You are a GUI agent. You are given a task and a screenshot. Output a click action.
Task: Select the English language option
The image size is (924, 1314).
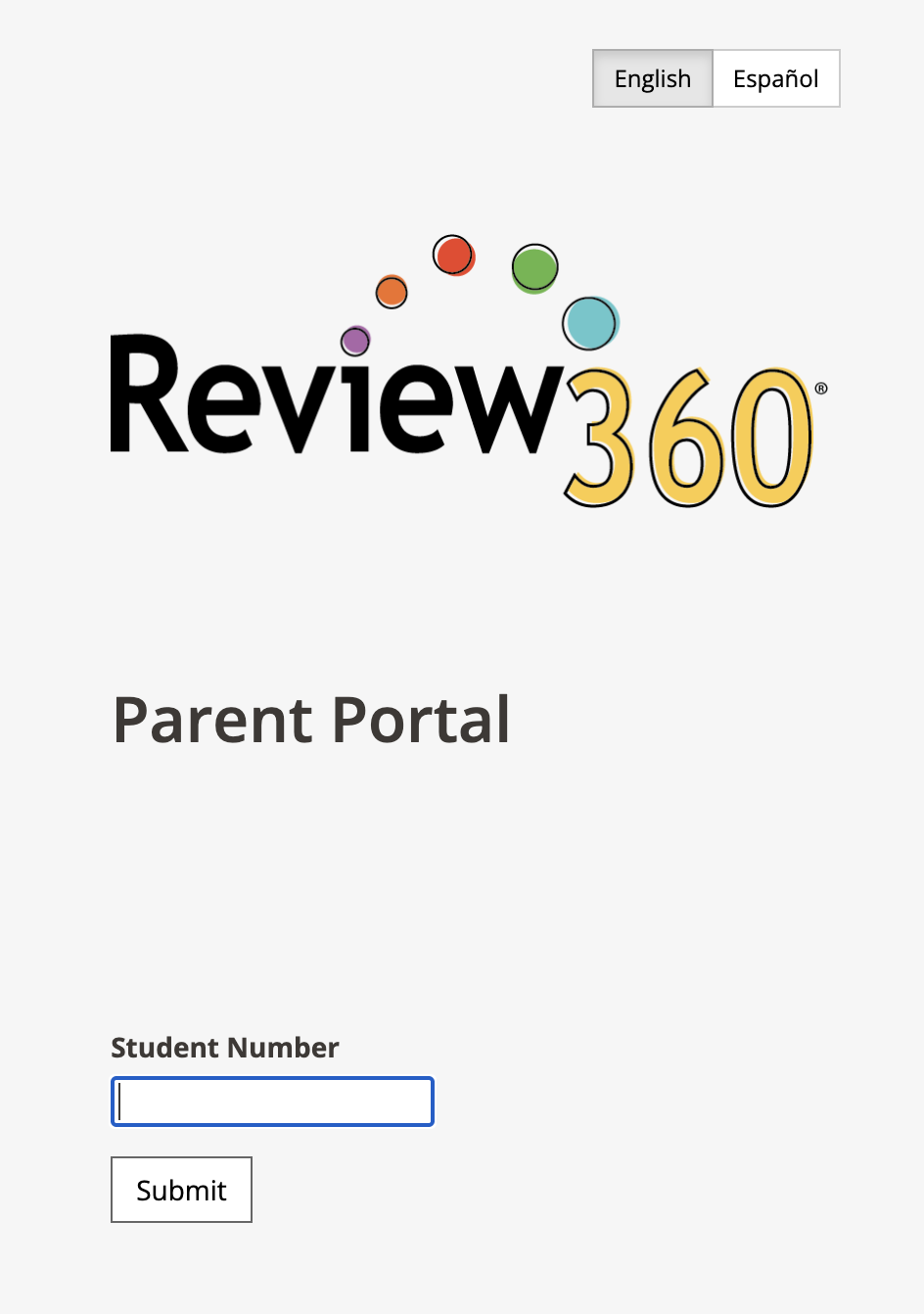(x=653, y=78)
